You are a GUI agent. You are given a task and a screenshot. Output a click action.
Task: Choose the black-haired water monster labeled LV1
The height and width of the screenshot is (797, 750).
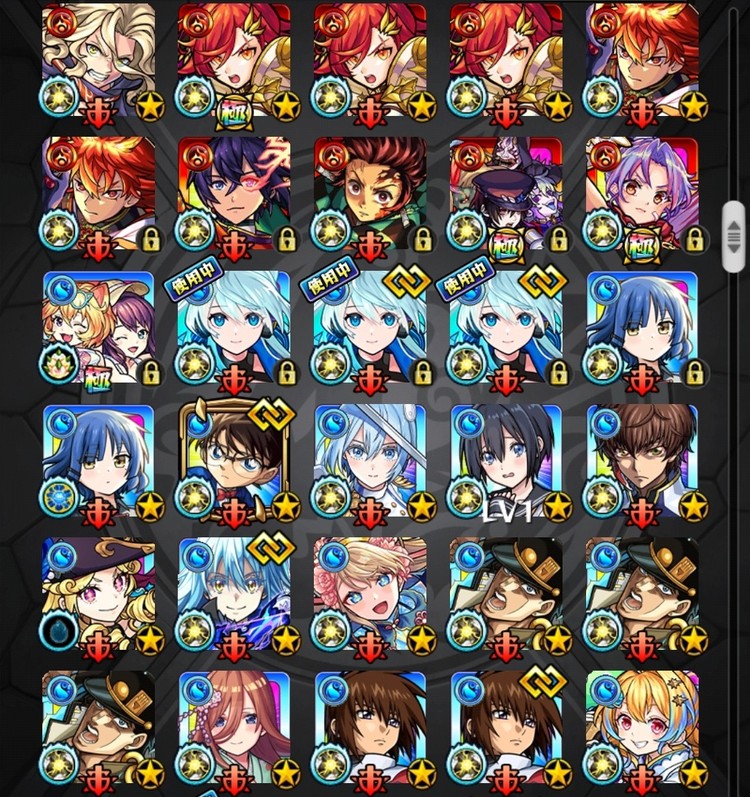506,460
